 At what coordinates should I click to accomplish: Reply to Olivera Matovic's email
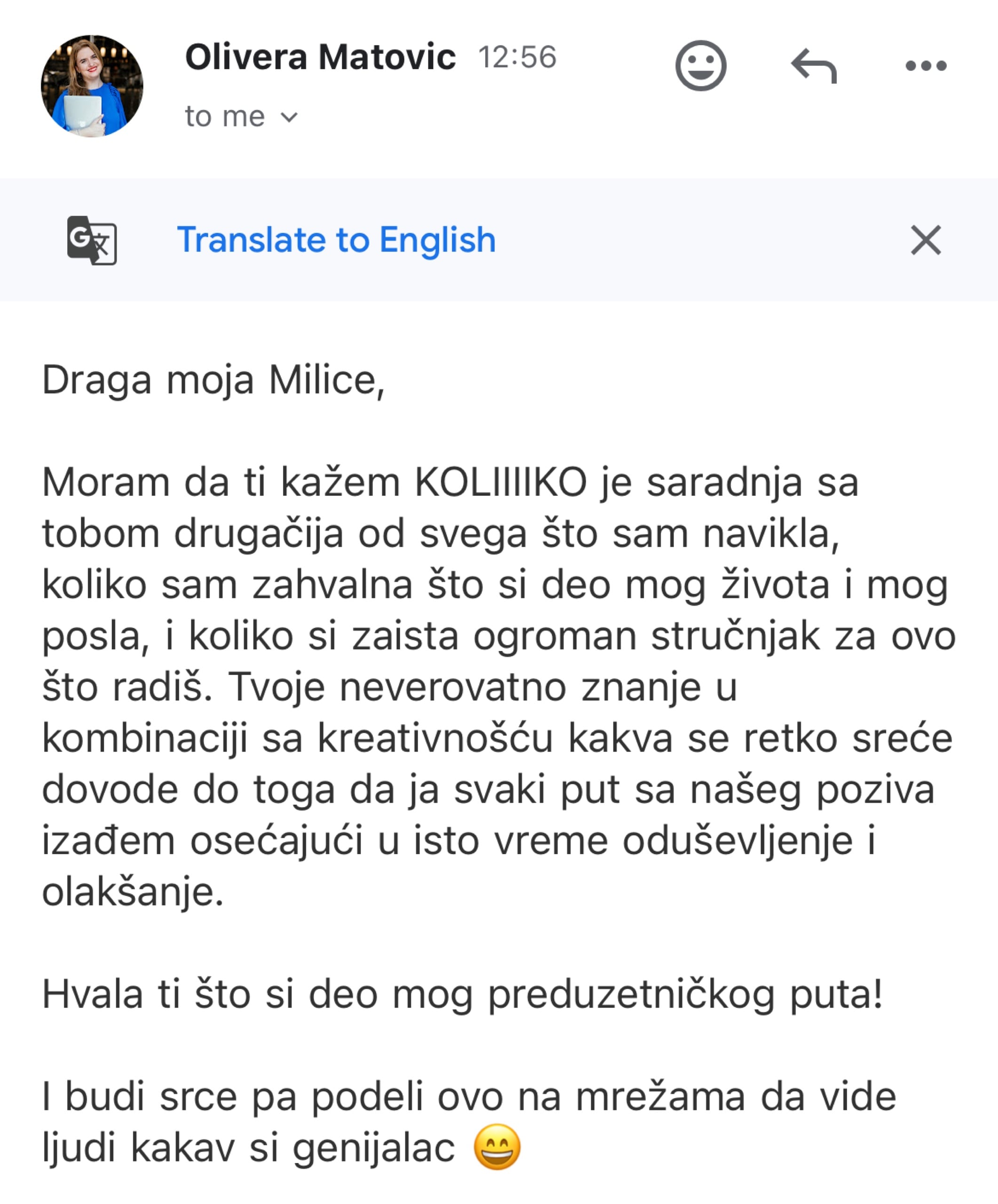click(814, 65)
